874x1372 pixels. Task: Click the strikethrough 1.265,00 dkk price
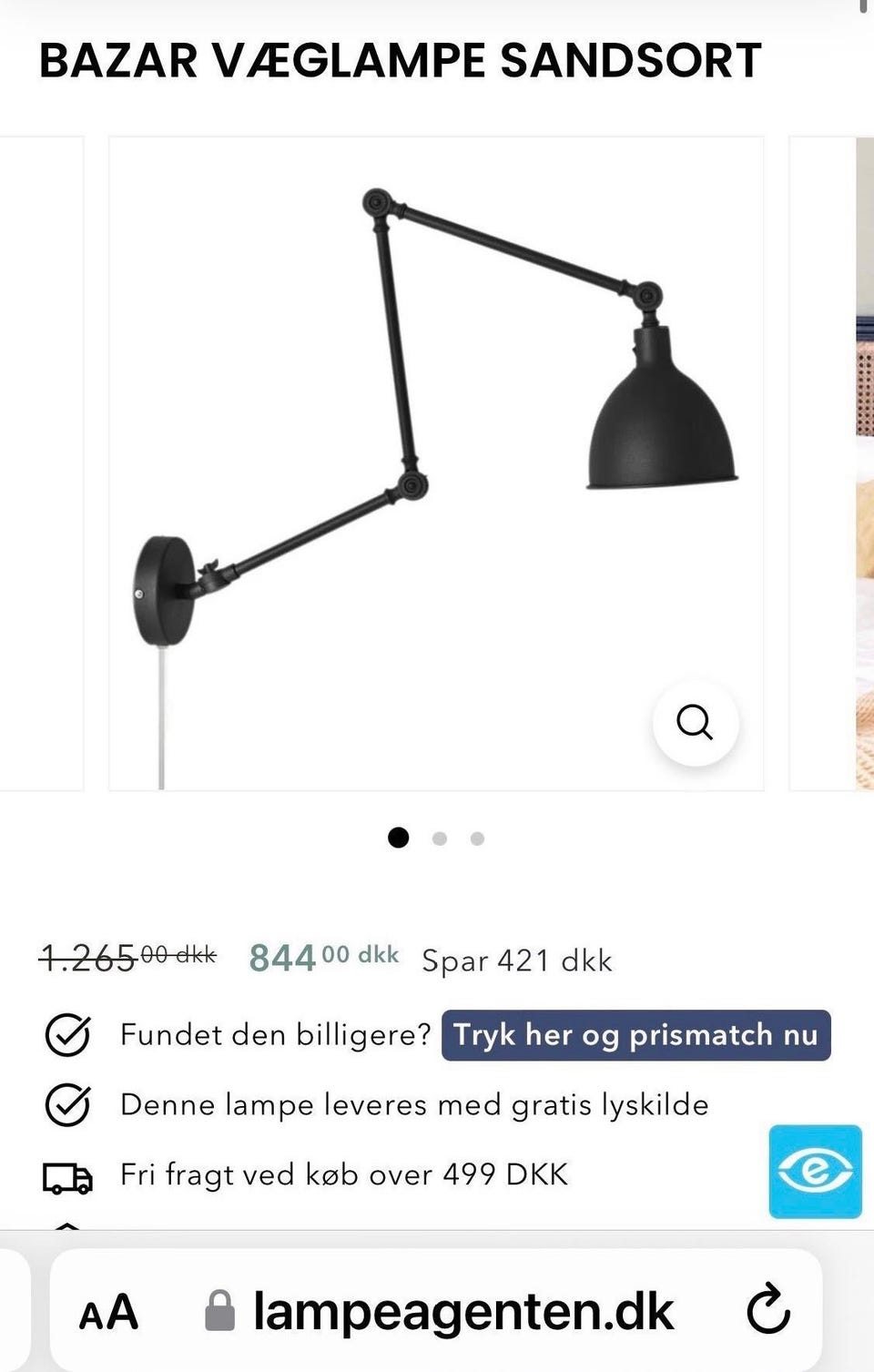coord(127,956)
